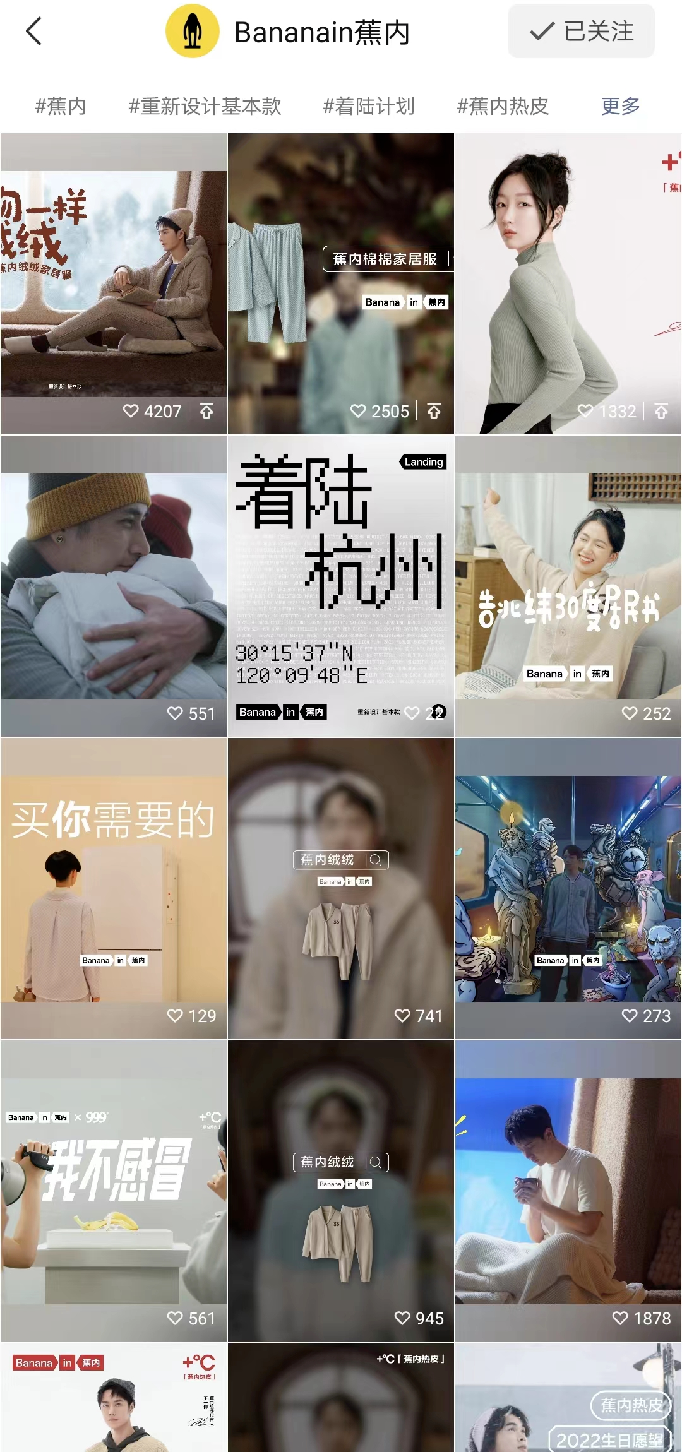Tap the 已关注 following button
682x1452 pixels.
581,32
